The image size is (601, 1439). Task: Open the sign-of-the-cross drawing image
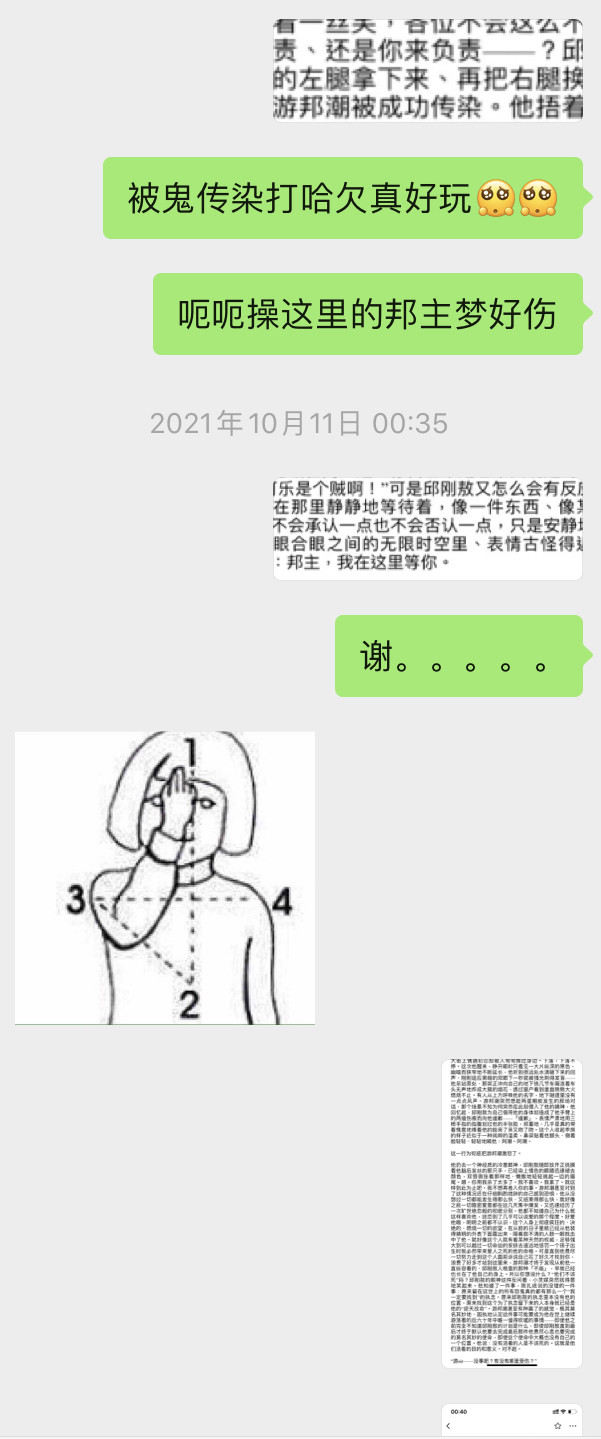tap(165, 878)
